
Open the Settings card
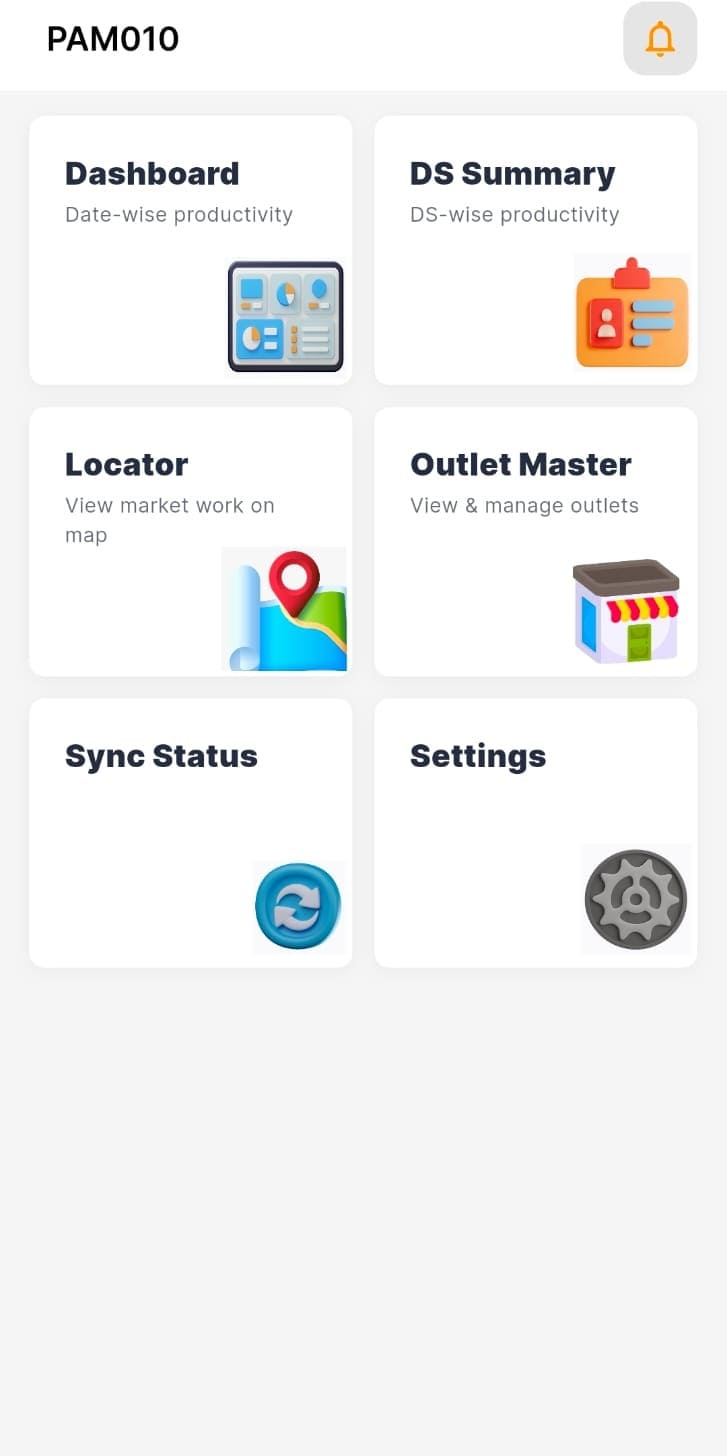click(535, 832)
